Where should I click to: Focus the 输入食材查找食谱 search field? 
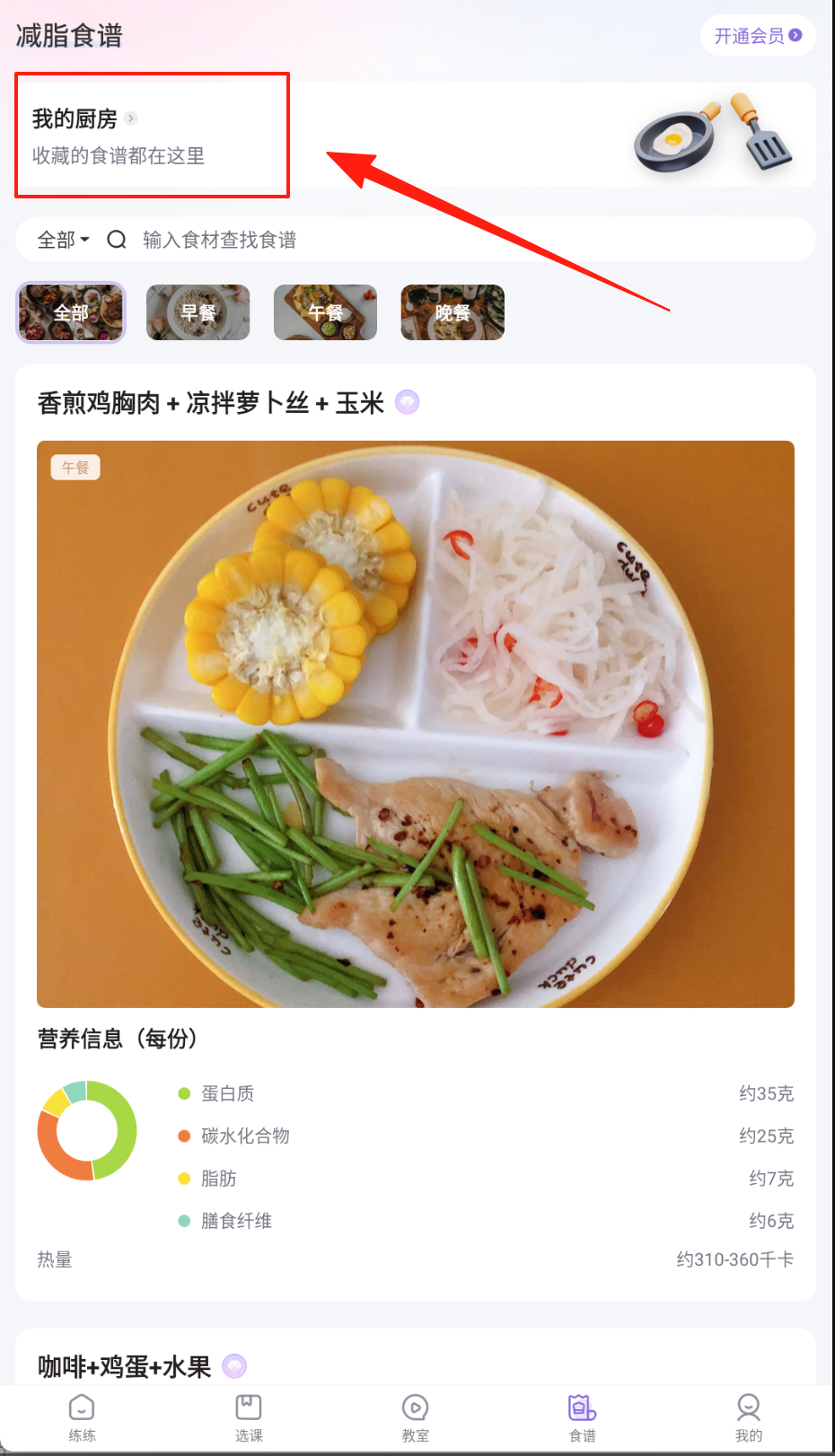[449, 240]
